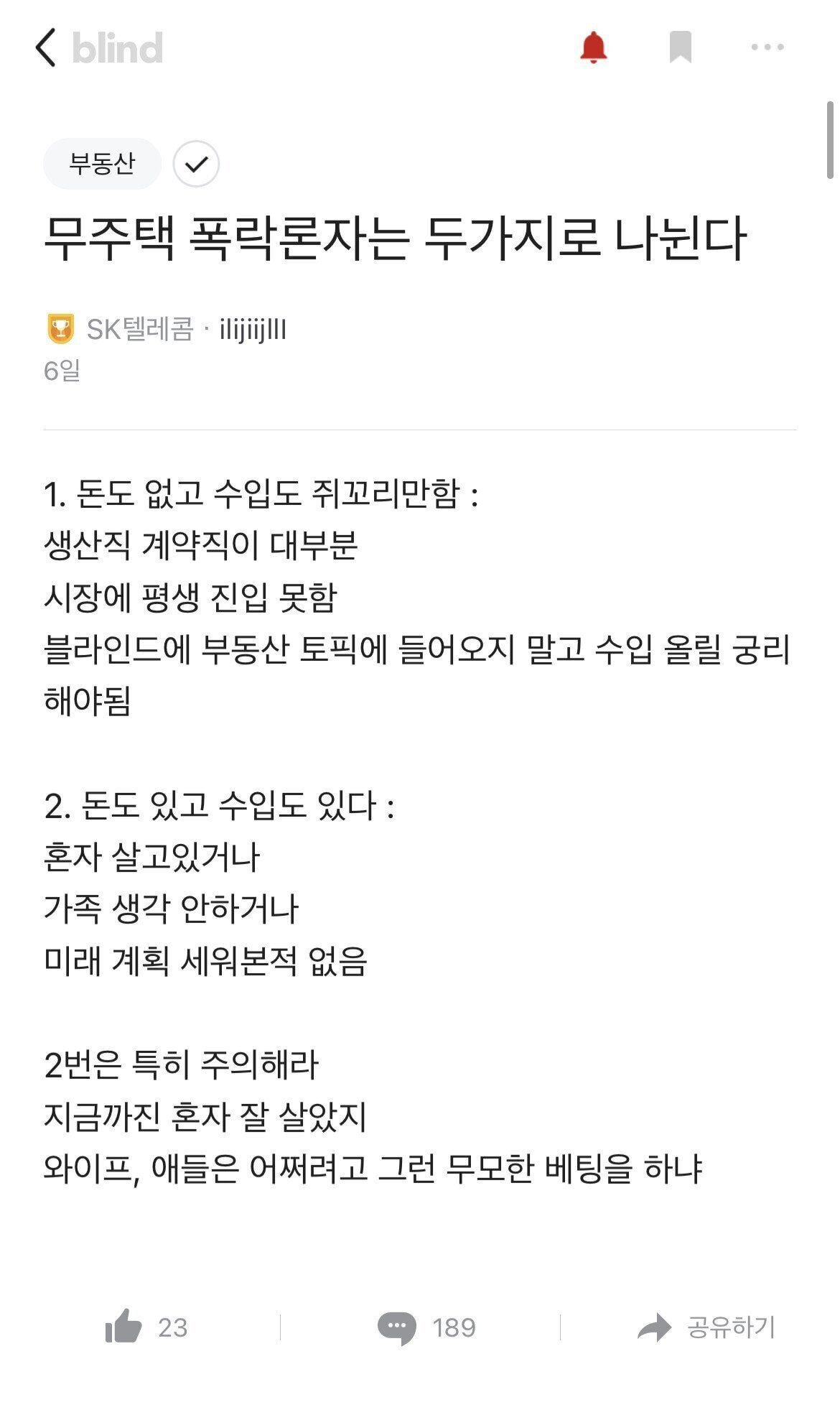View the SK텔레콤 author profile

(141, 330)
